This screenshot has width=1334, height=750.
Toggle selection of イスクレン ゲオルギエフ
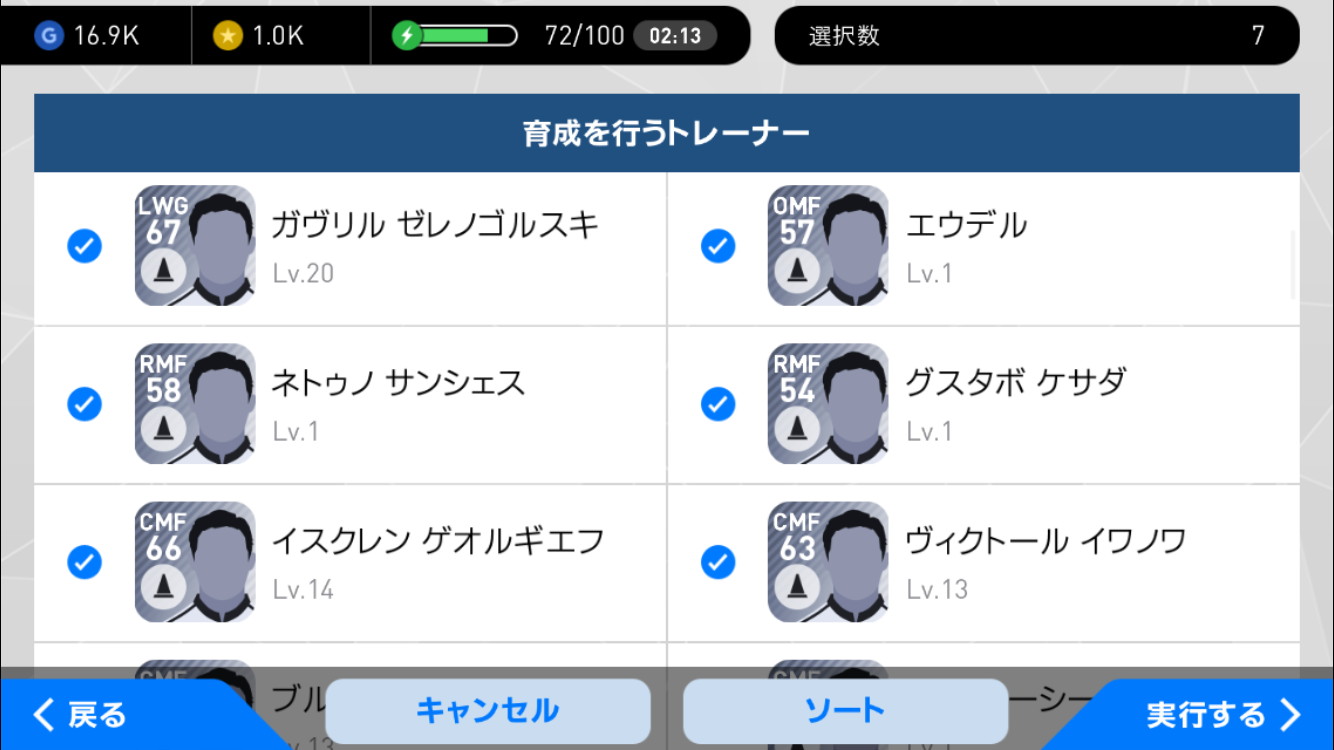tap(84, 562)
